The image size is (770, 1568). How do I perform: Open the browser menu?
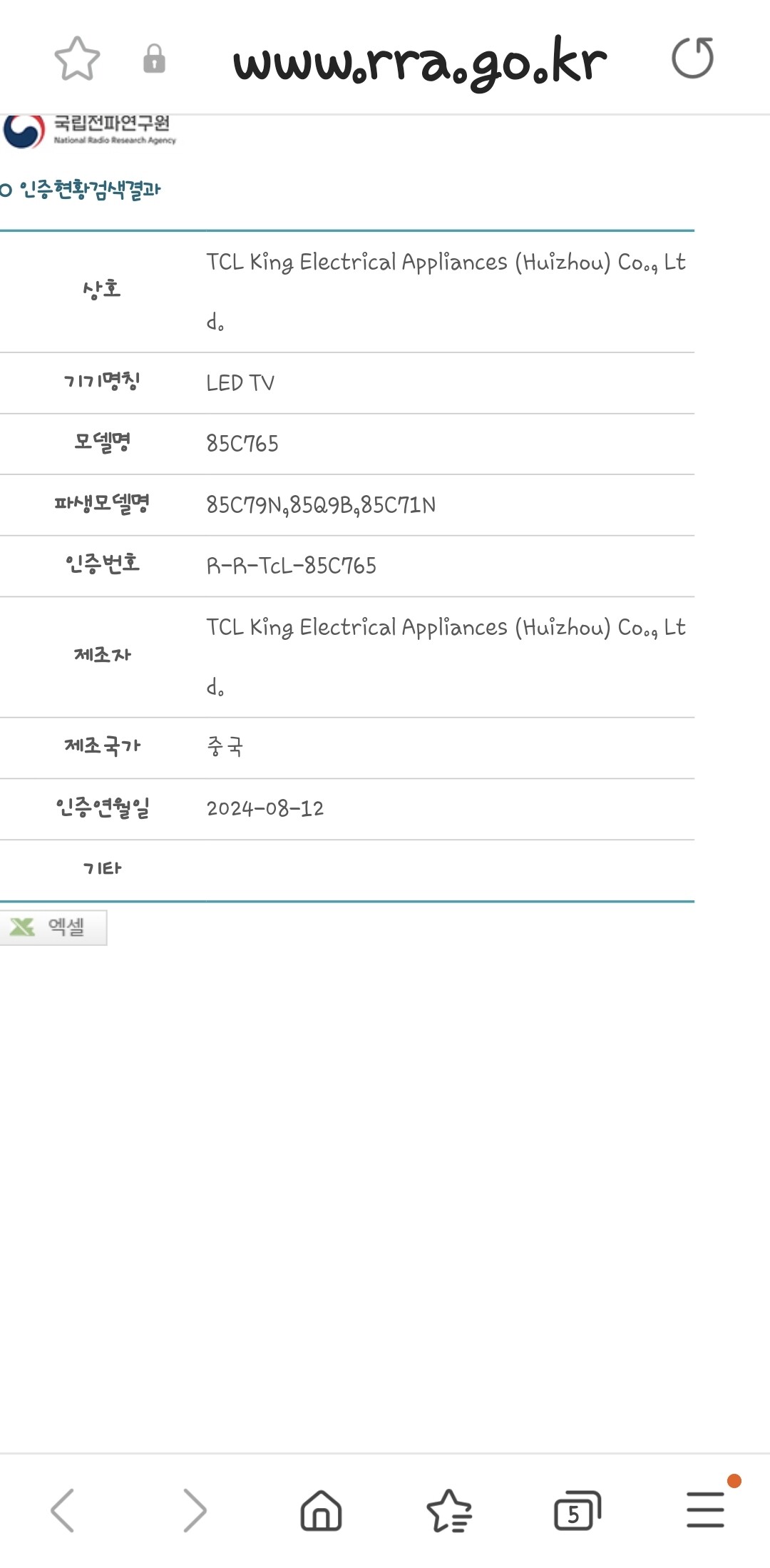tap(706, 1510)
